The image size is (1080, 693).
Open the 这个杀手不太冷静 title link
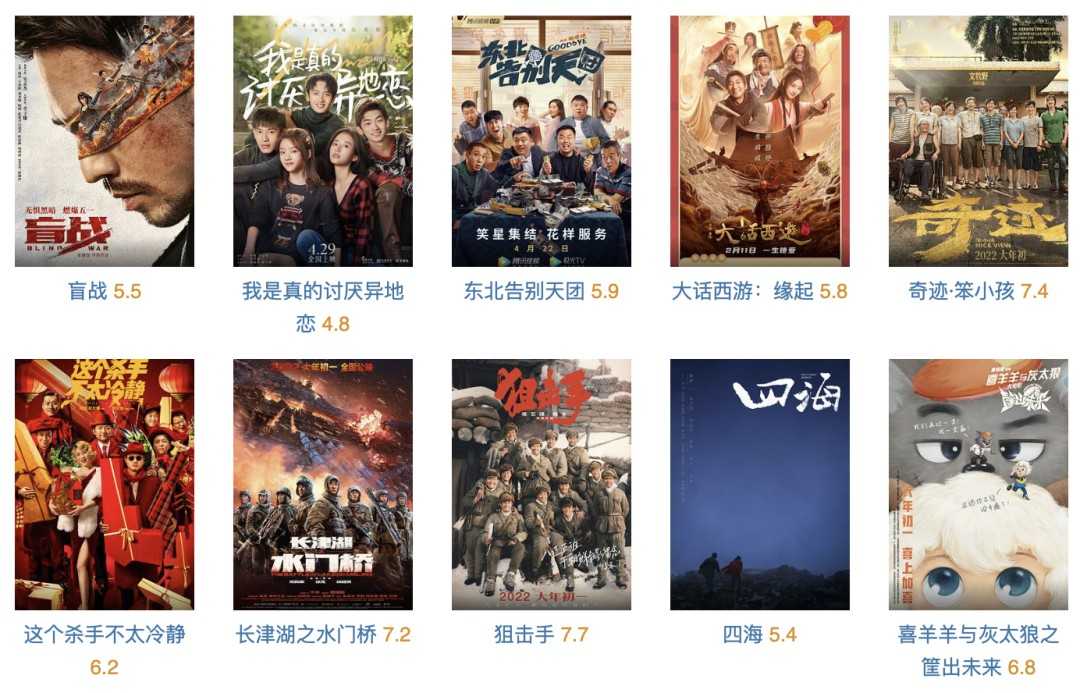104,635
